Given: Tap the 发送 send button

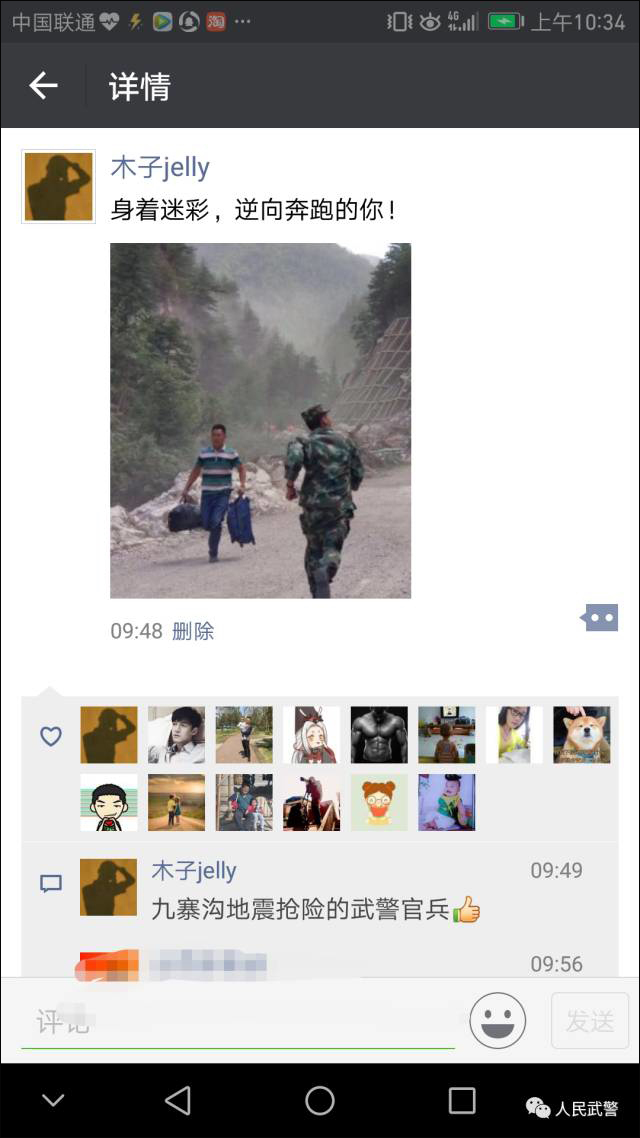Looking at the screenshot, I should click(x=590, y=1020).
